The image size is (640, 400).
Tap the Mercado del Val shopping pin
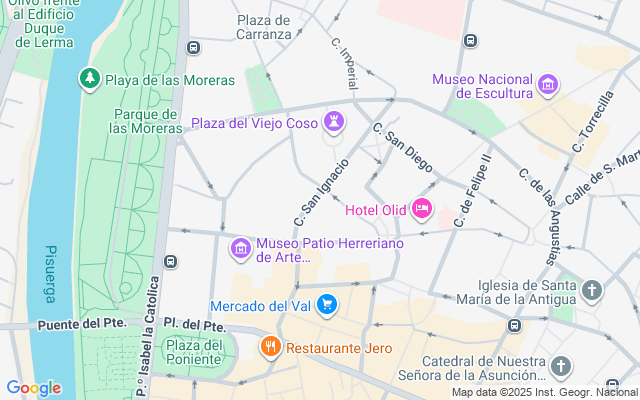pyautogui.click(x=326, y=304)
